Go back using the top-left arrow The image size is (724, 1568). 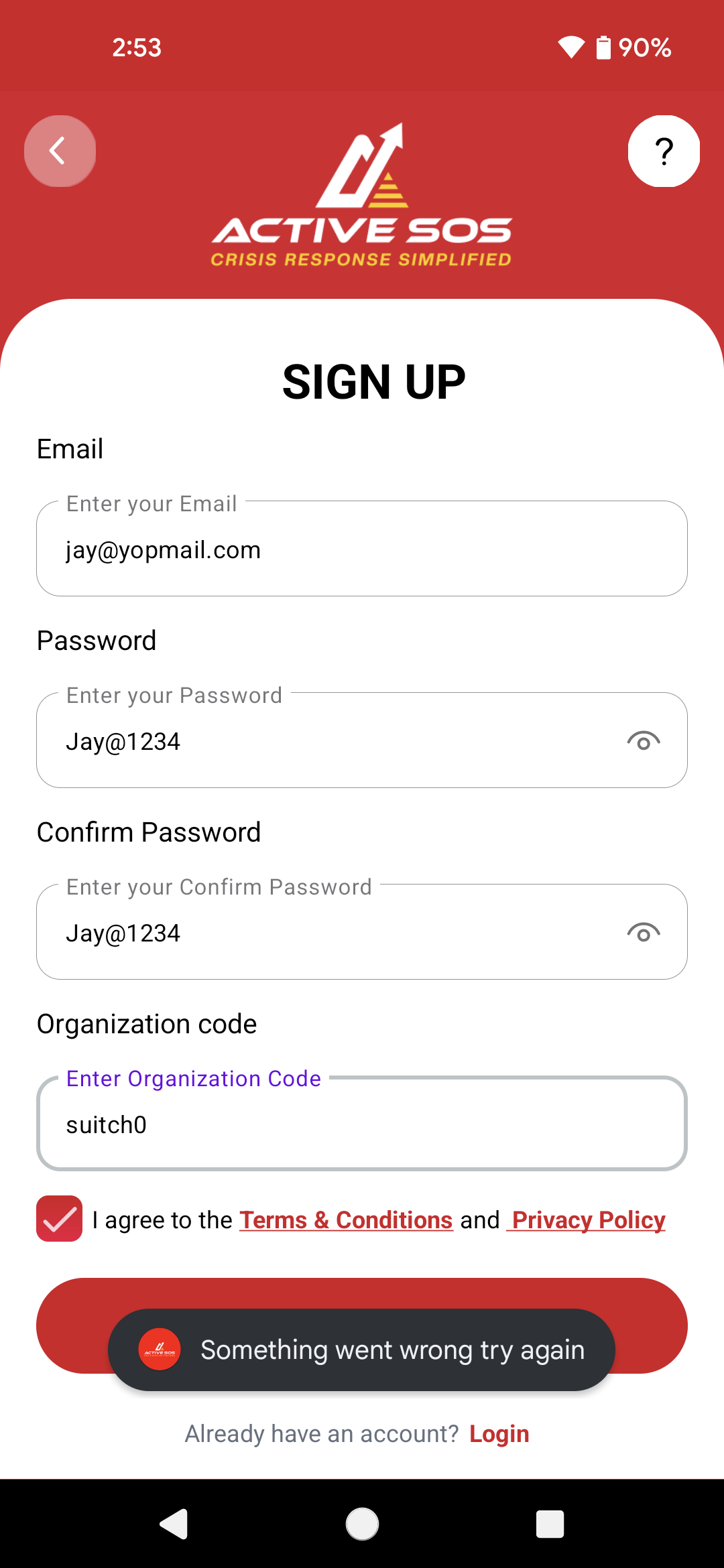[60, 151]
